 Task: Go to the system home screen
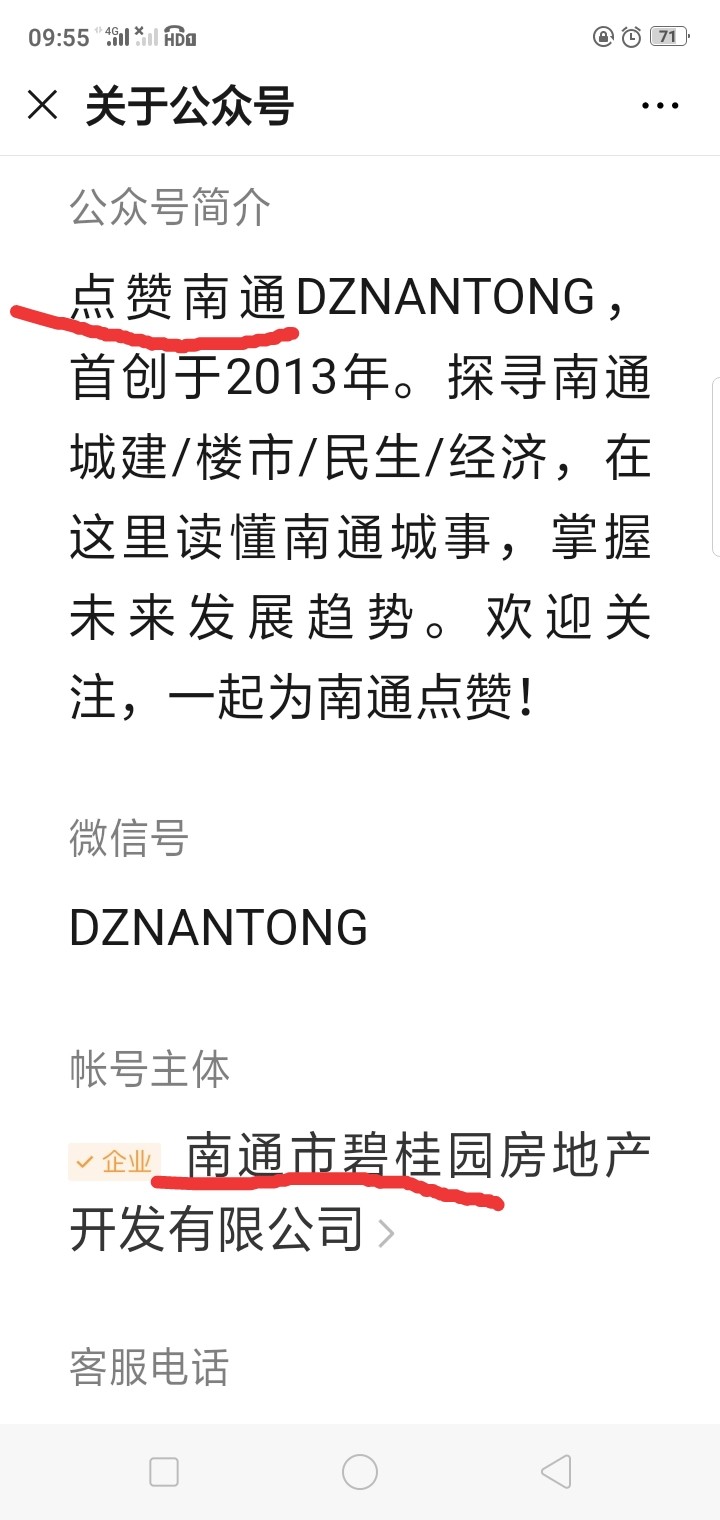click(360, 1471)
